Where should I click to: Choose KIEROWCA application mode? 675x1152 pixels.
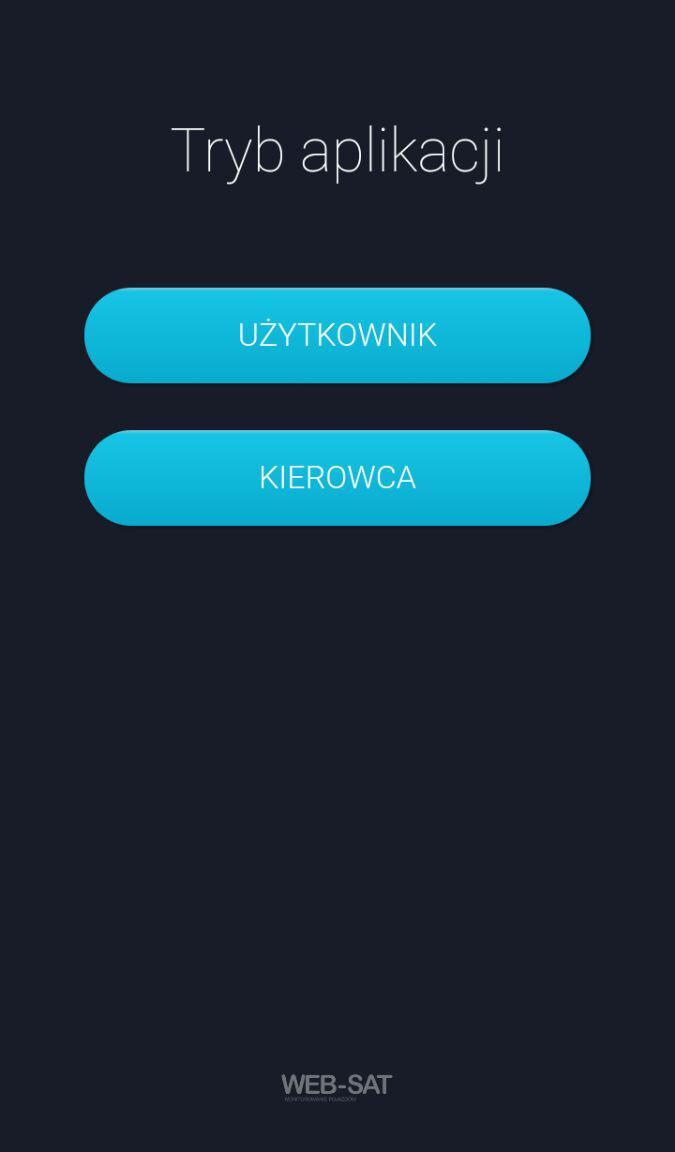pos(337,478)
